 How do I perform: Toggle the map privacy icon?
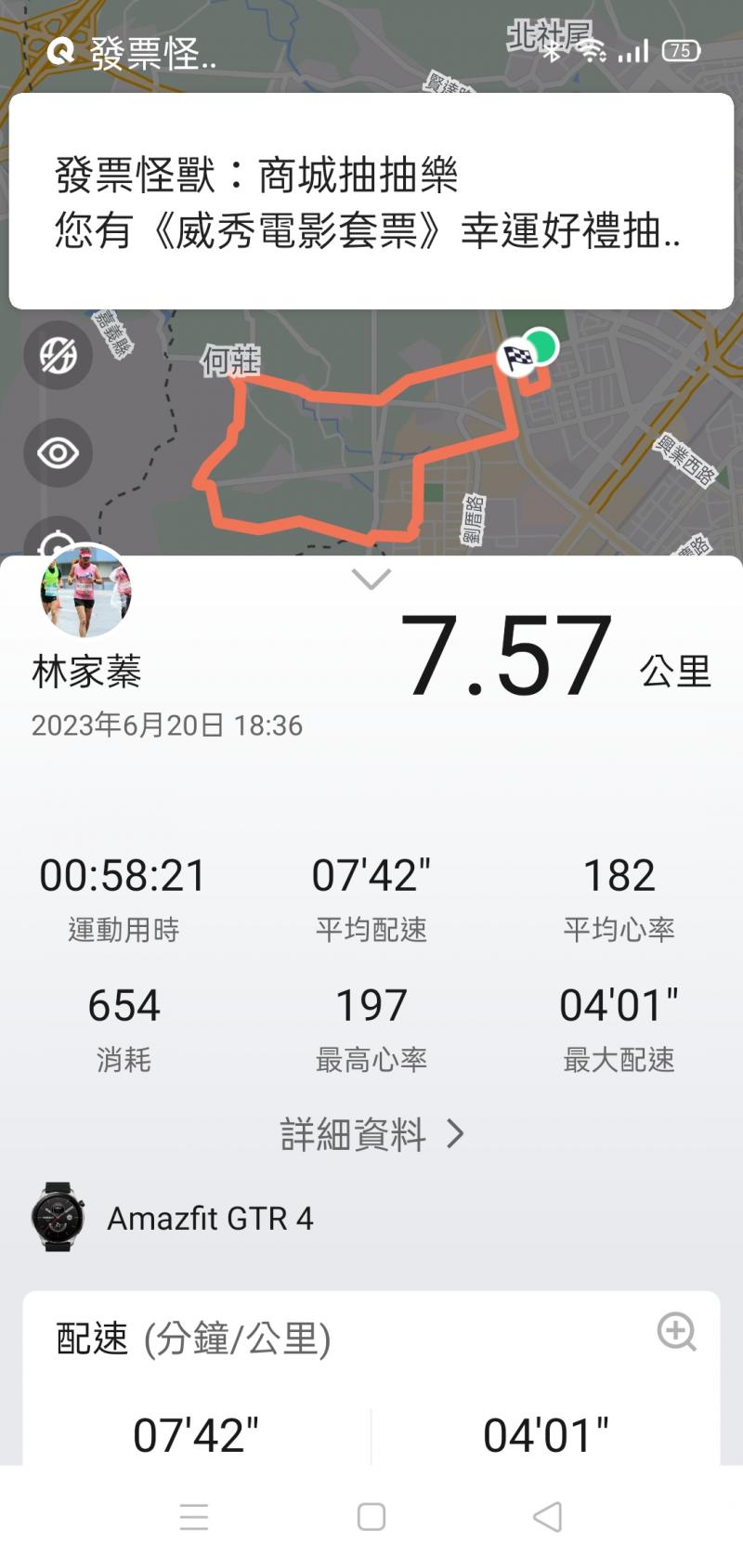(x=58, y=355)
